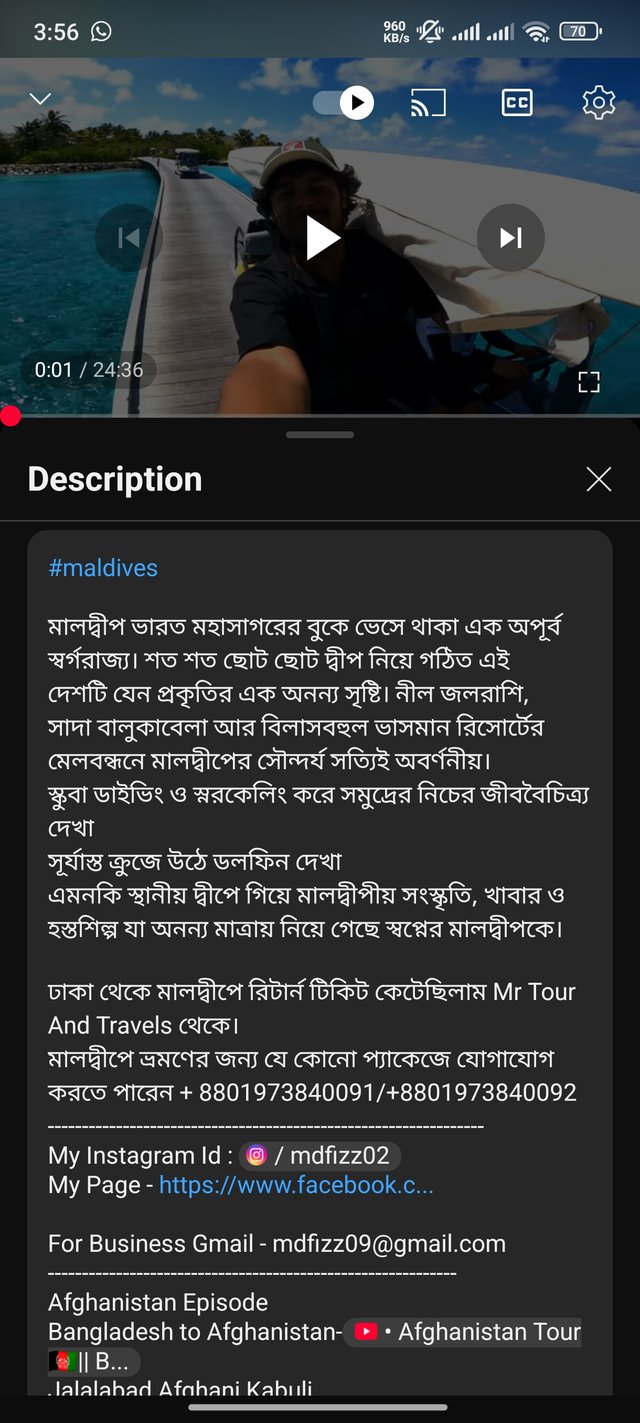
Task: Open video settings gear
Action: tap(598, 102)
